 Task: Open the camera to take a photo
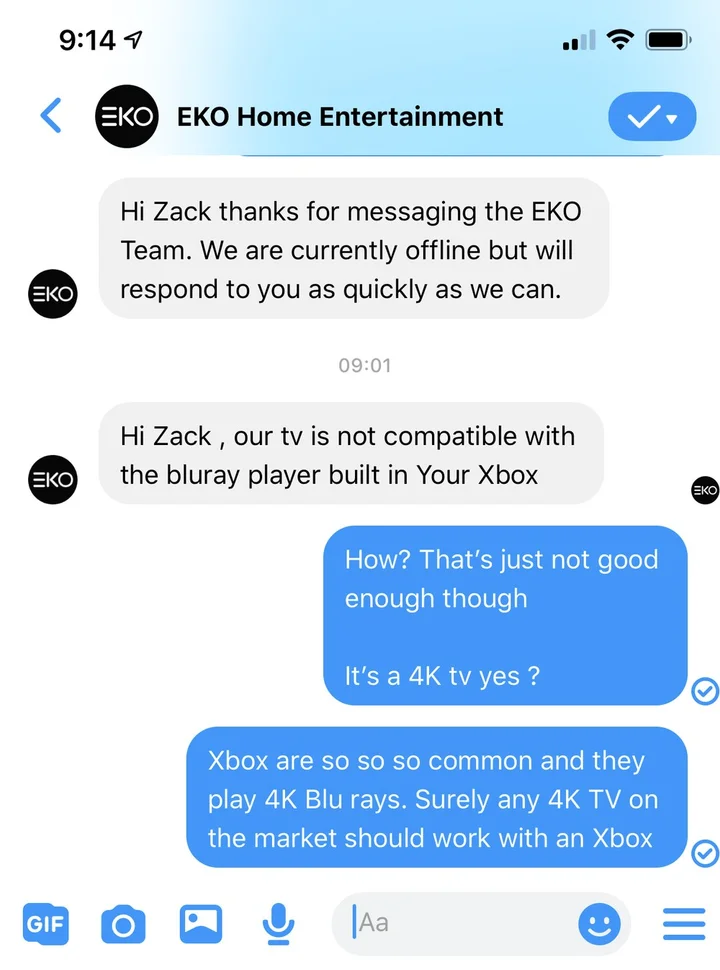pos(123,924)
